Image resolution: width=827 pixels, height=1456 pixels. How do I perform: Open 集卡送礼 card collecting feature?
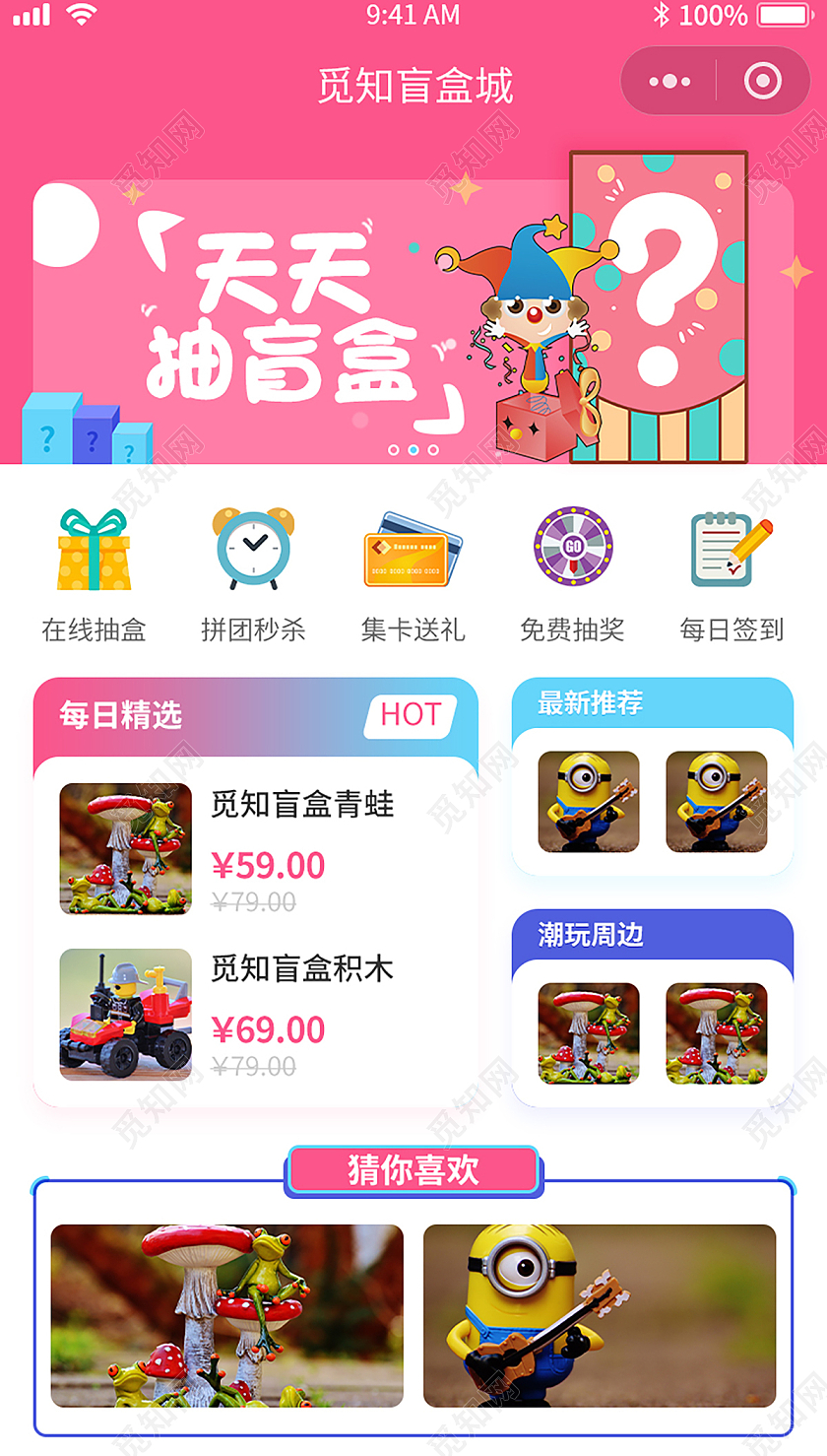coord(412,552)
